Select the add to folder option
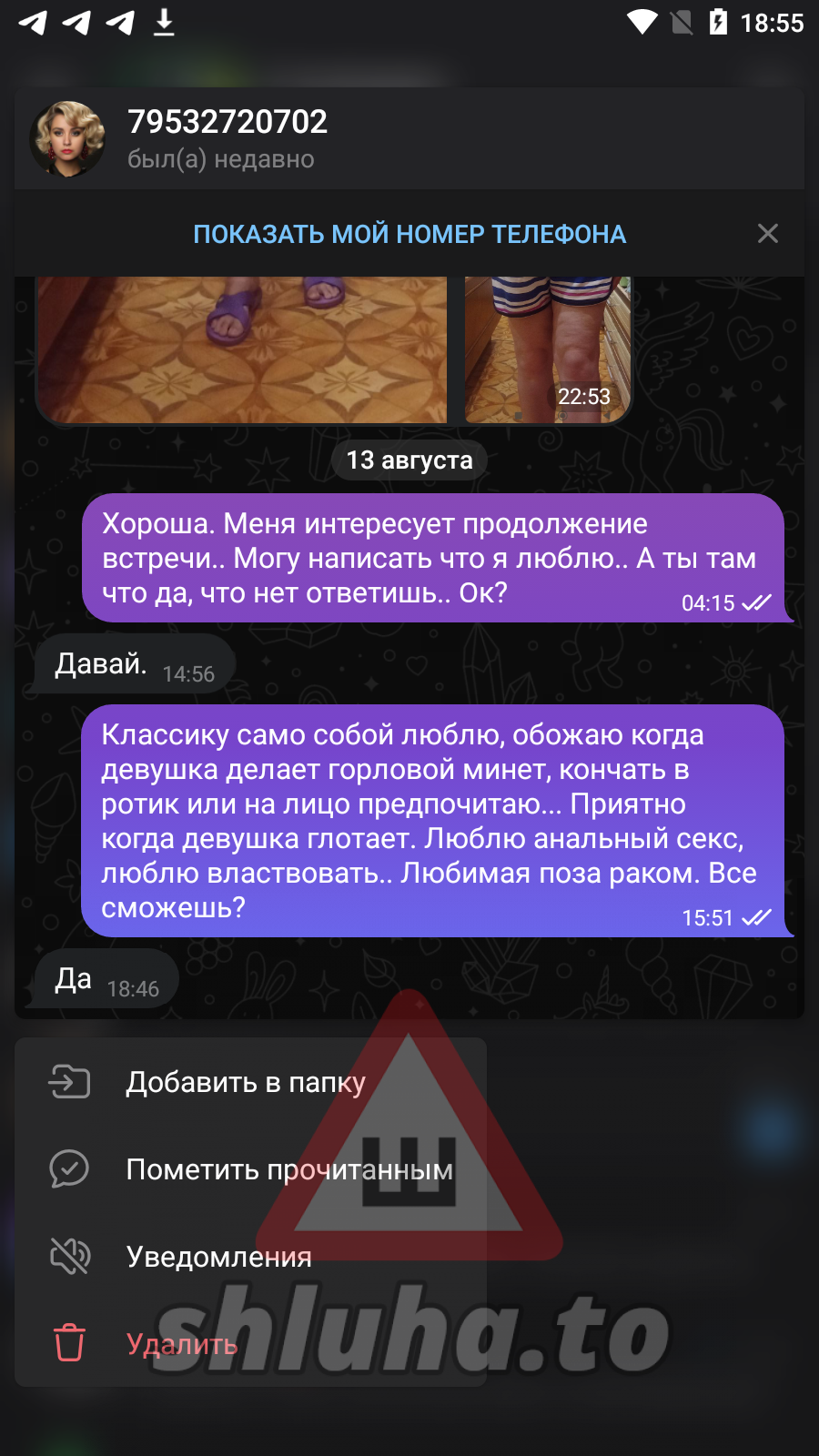The image size is (819, 1456). 246,1082
